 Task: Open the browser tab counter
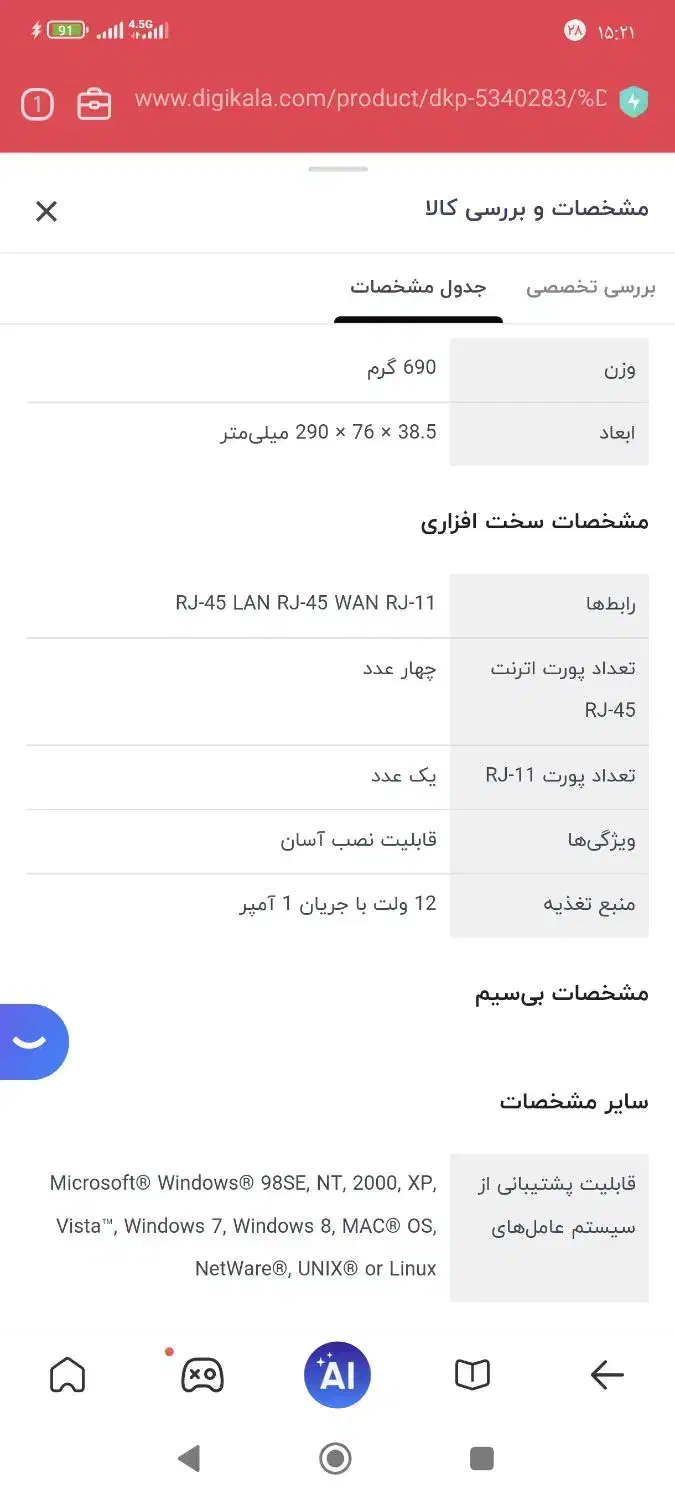(37, 104)
